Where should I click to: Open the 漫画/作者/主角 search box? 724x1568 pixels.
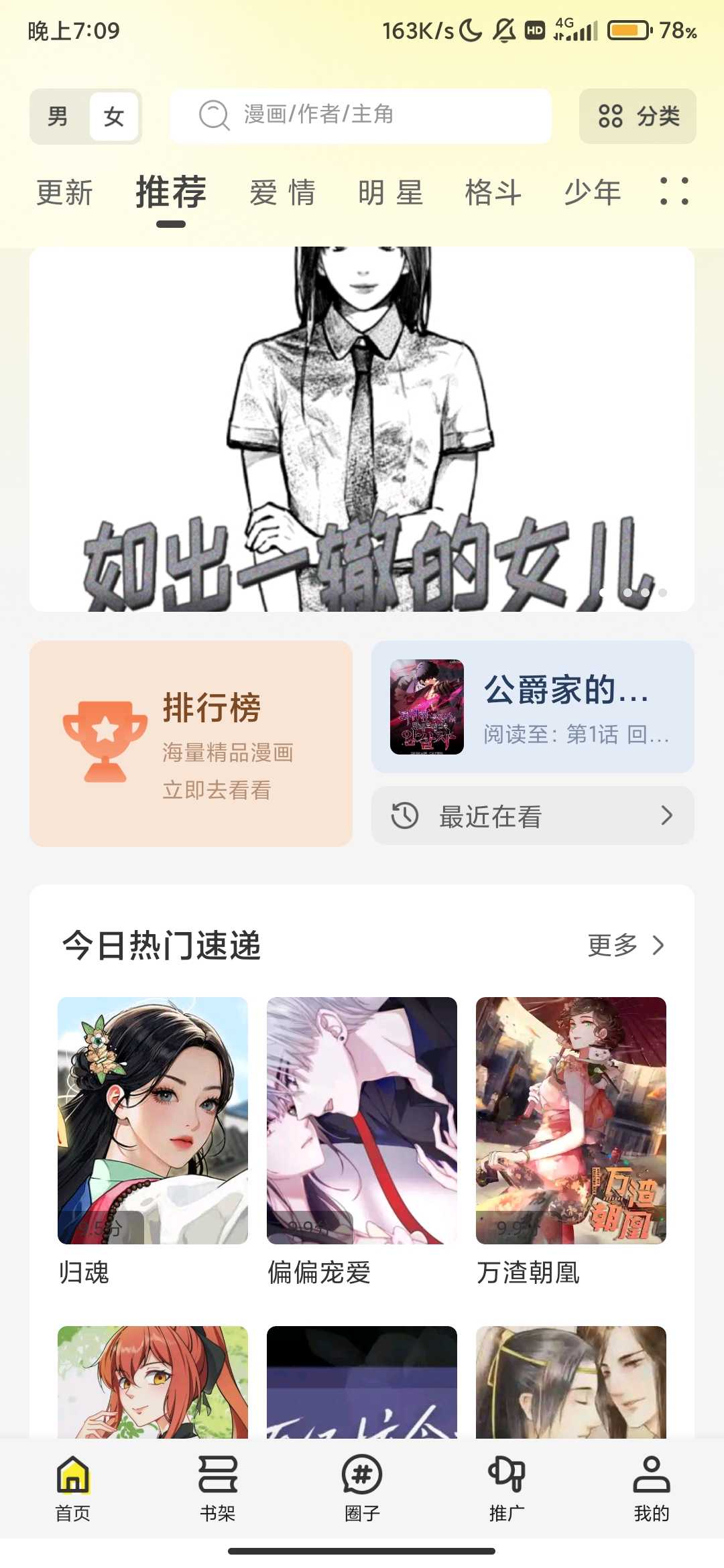pos(361,115)
